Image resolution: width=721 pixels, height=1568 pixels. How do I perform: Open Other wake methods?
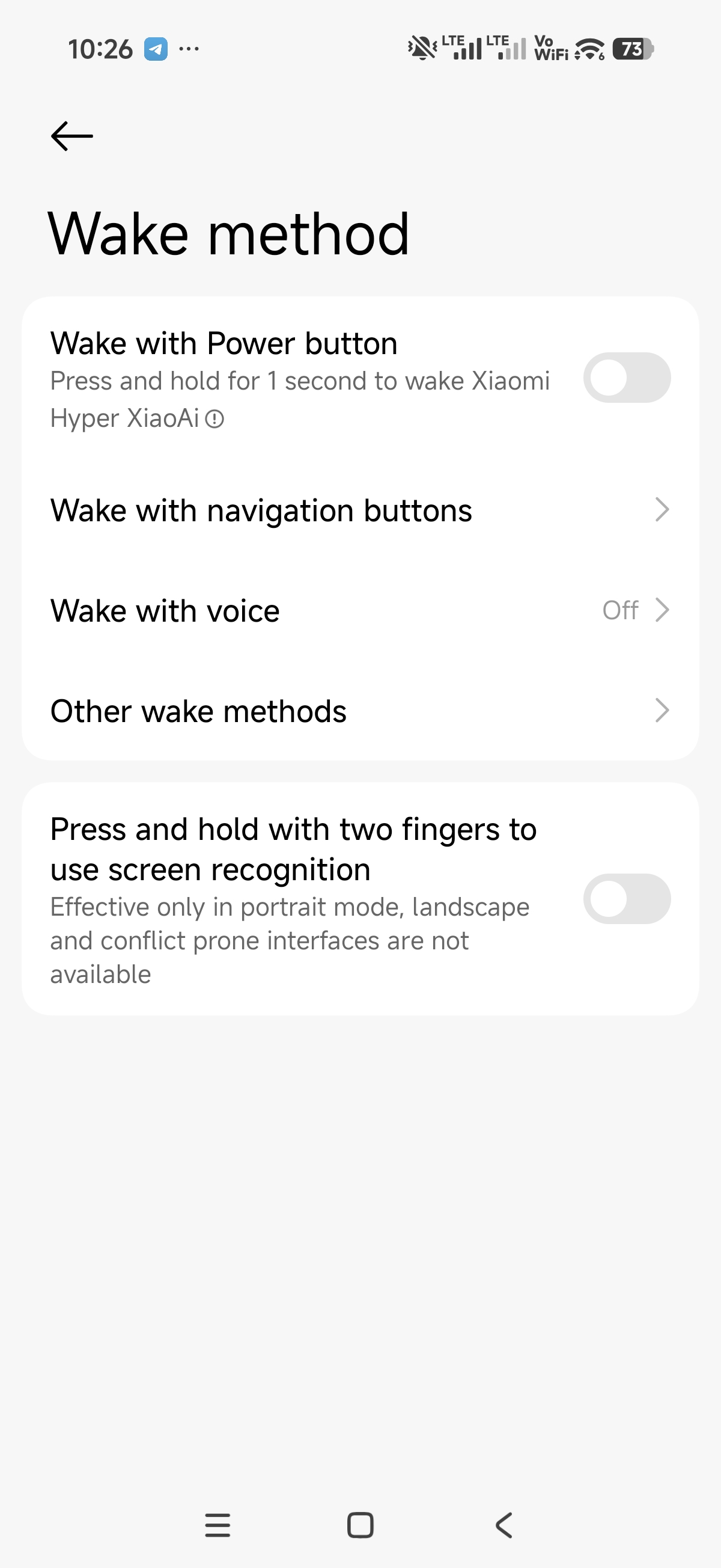(360, 711)
